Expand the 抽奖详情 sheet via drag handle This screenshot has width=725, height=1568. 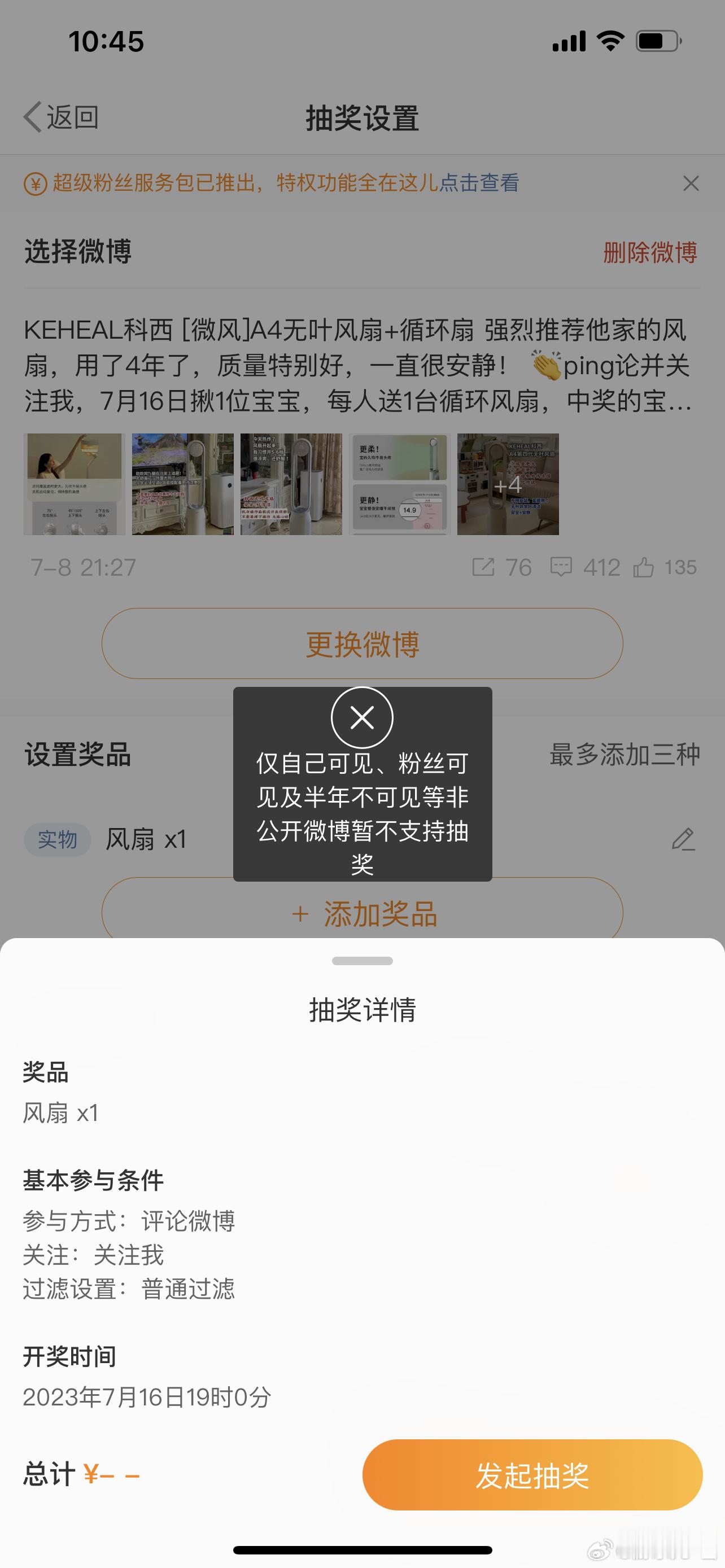pos(362,961)
